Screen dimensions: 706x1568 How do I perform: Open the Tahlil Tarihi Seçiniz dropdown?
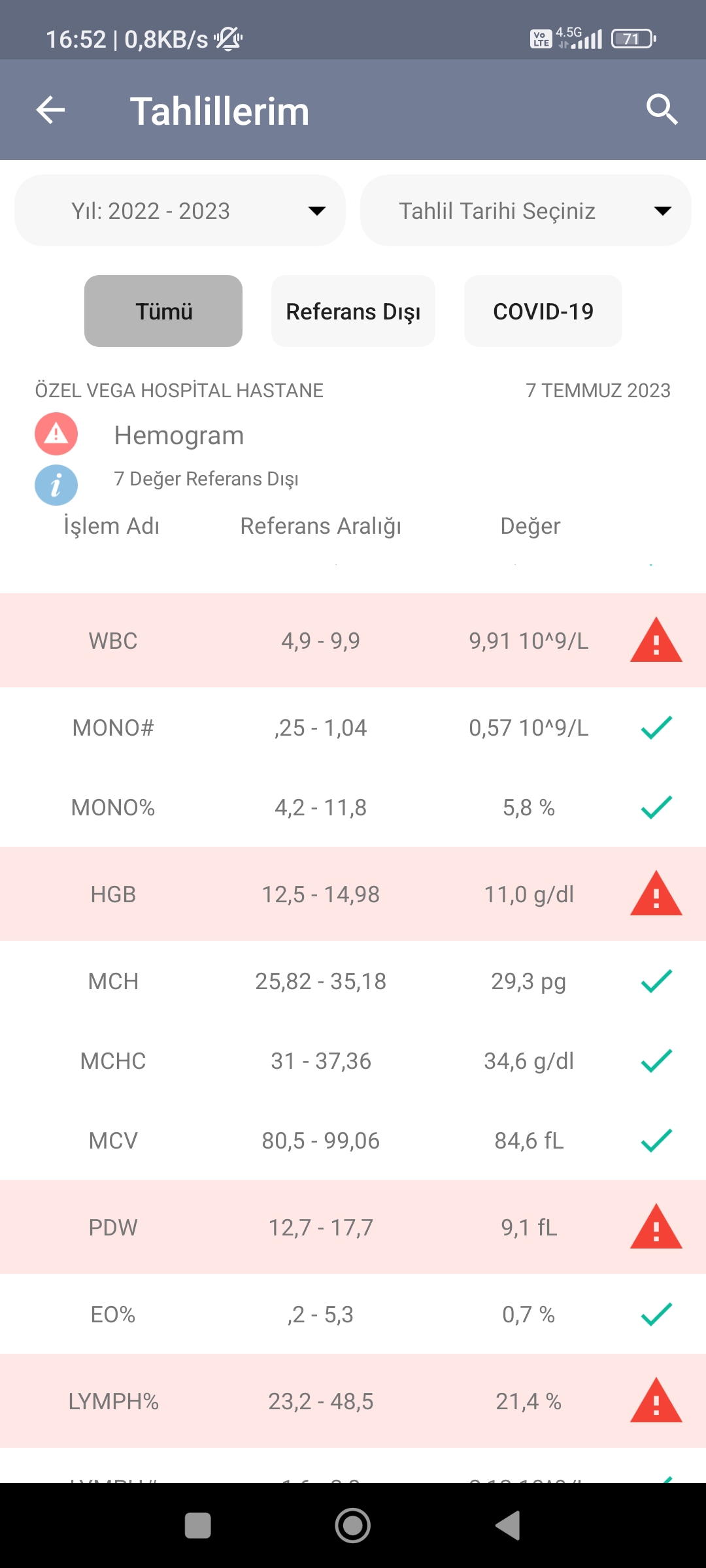click(525, 211)
